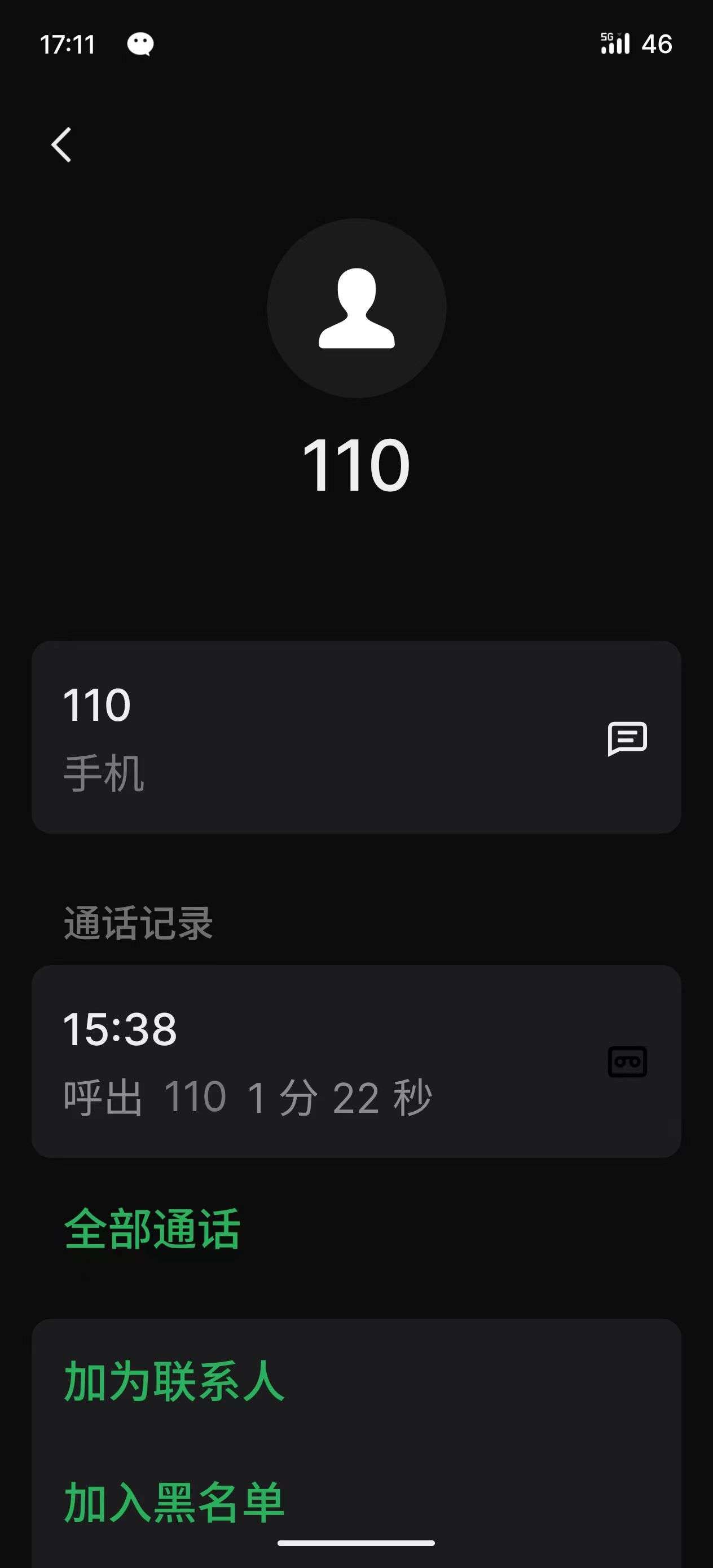Go back using the top-left arrow

61,145
